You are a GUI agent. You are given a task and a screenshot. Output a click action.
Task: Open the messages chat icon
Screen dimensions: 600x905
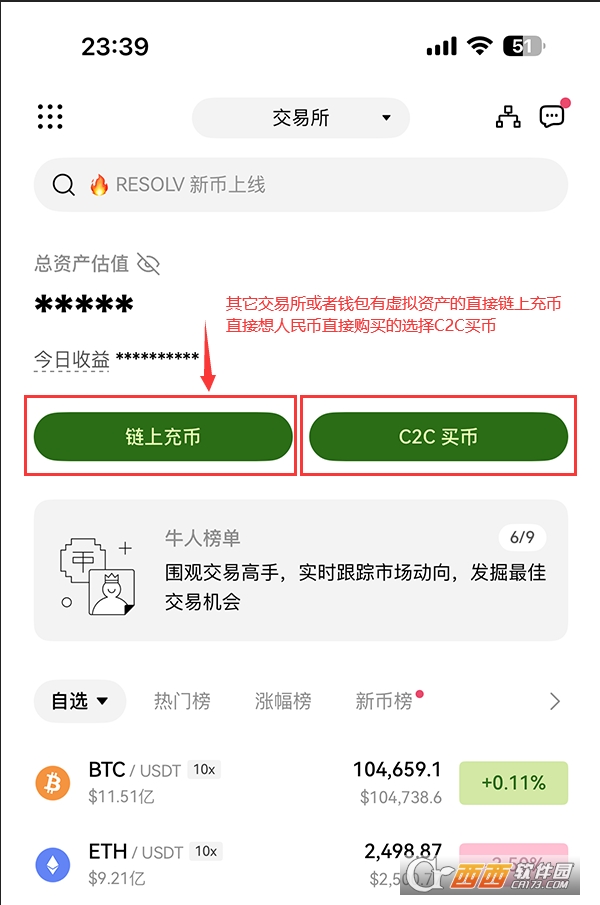tap(551, 117)
